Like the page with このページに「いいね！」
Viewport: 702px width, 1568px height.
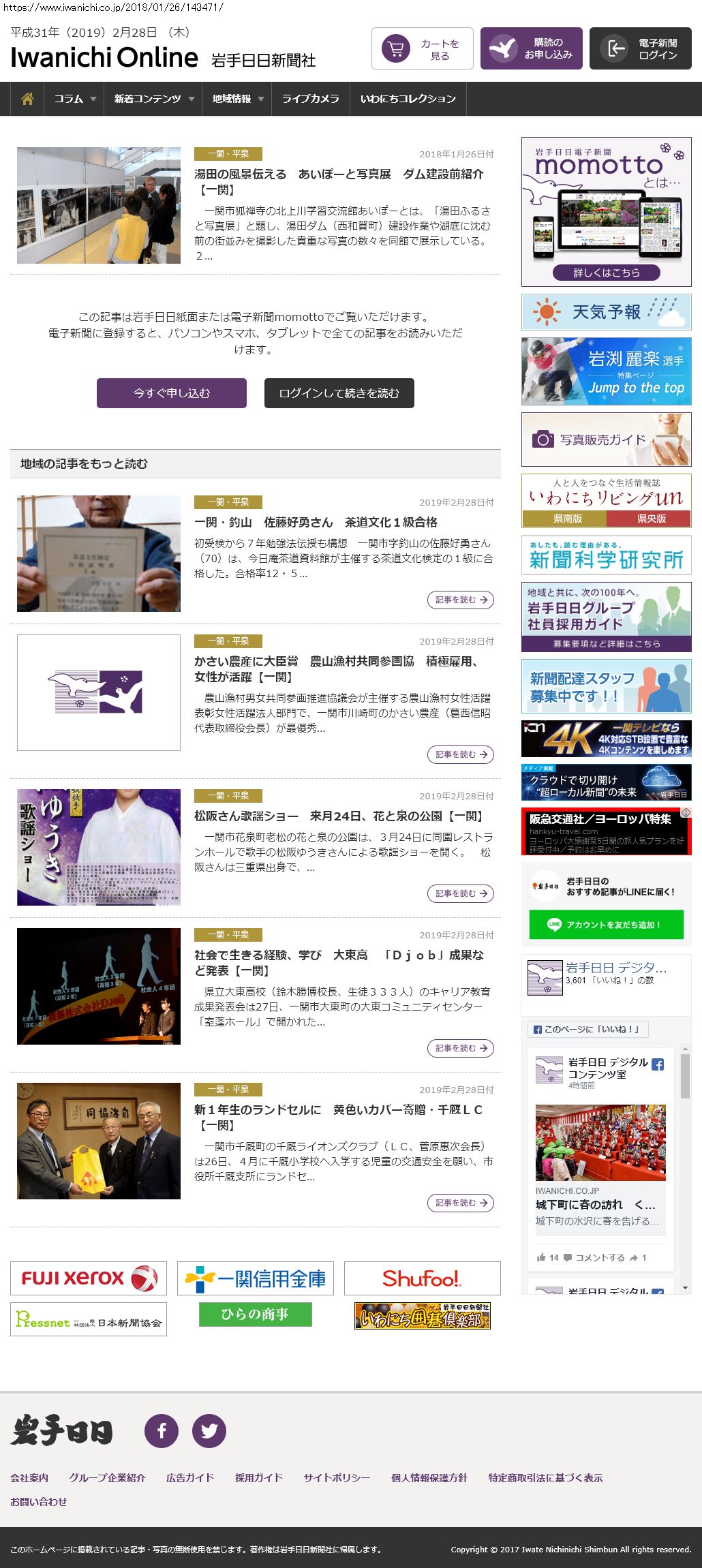coord(587,1029)
